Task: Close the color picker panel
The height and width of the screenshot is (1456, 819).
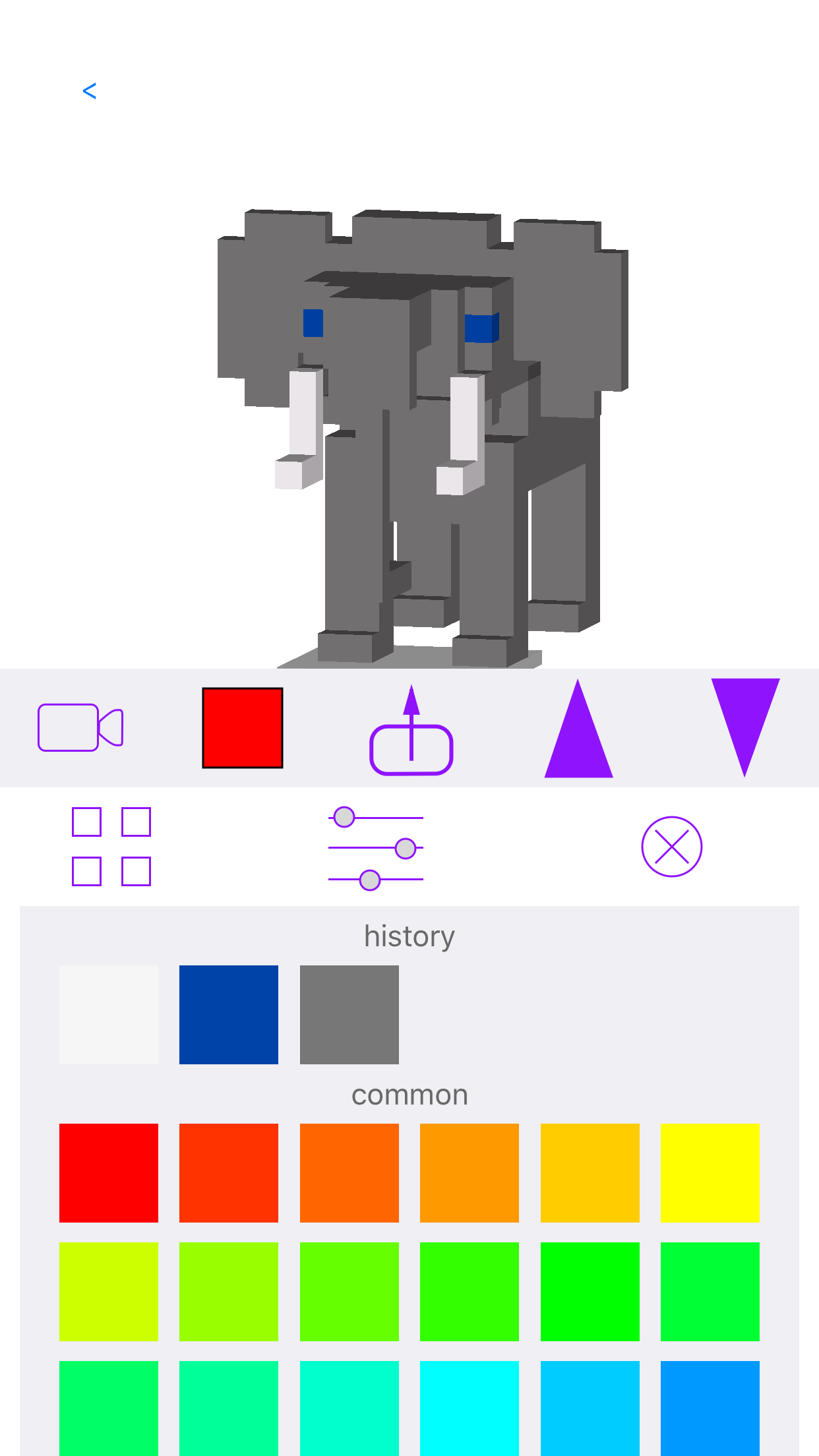Action: click(671, 847)
